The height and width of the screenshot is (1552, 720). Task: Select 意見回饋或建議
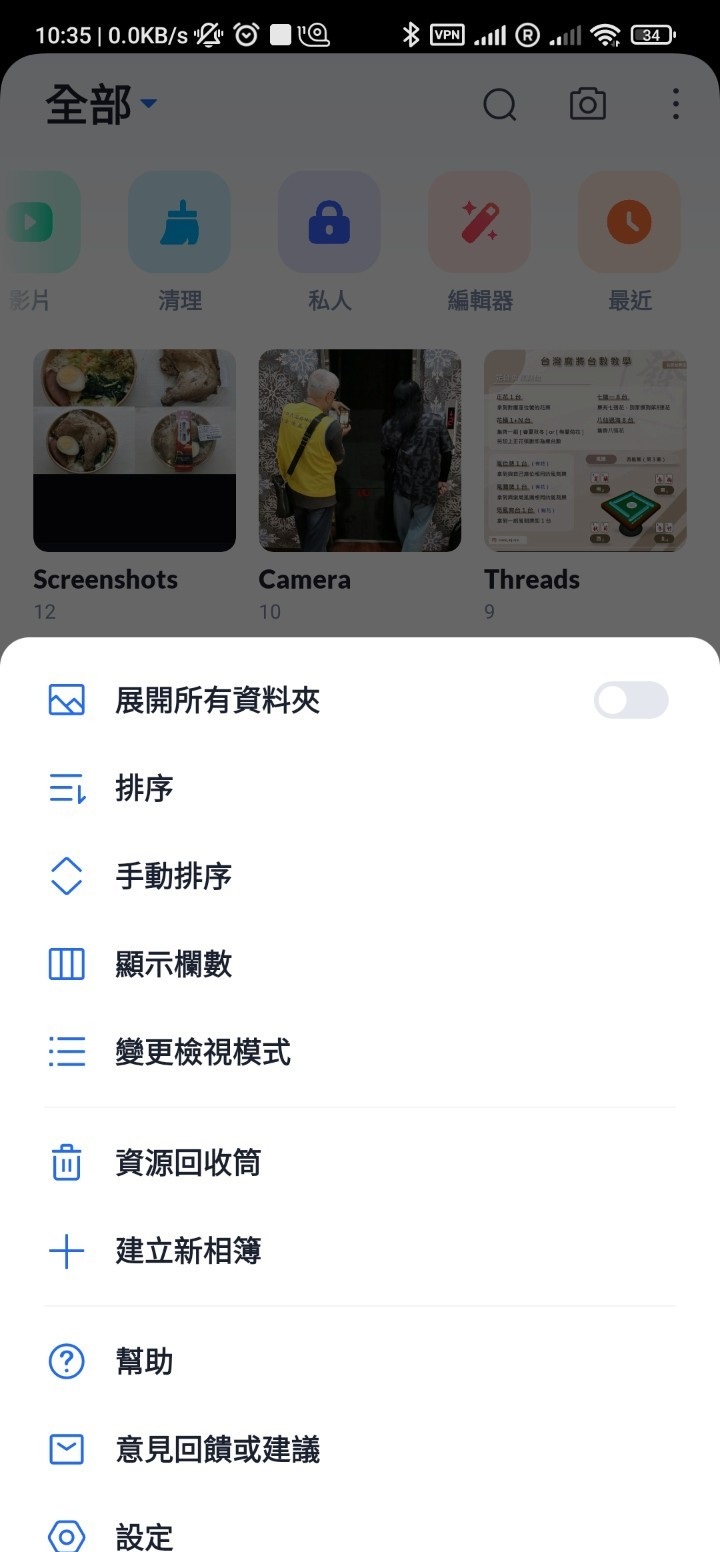pyautogui.click(x=218, y=1450)
